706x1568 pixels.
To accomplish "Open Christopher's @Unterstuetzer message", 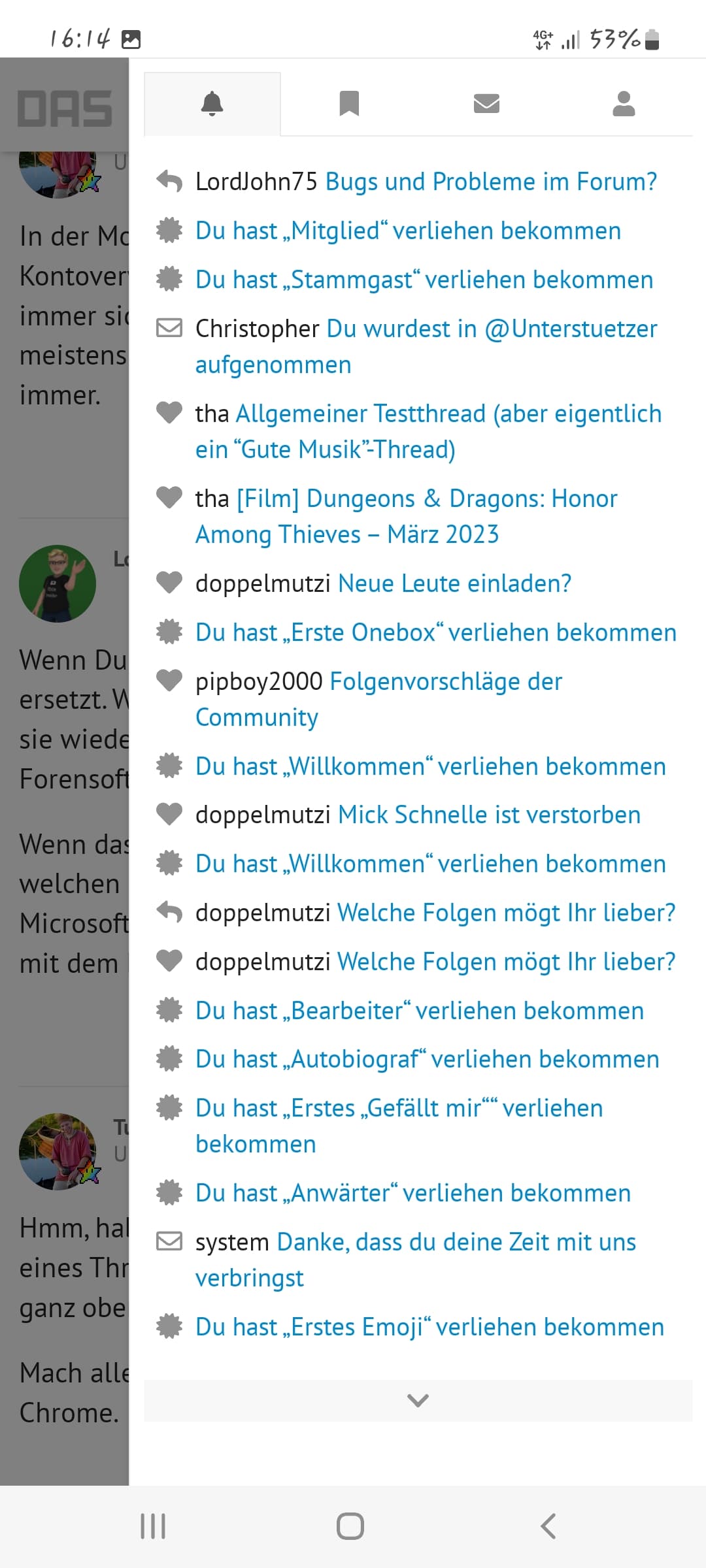I will (x=418, y=346).
